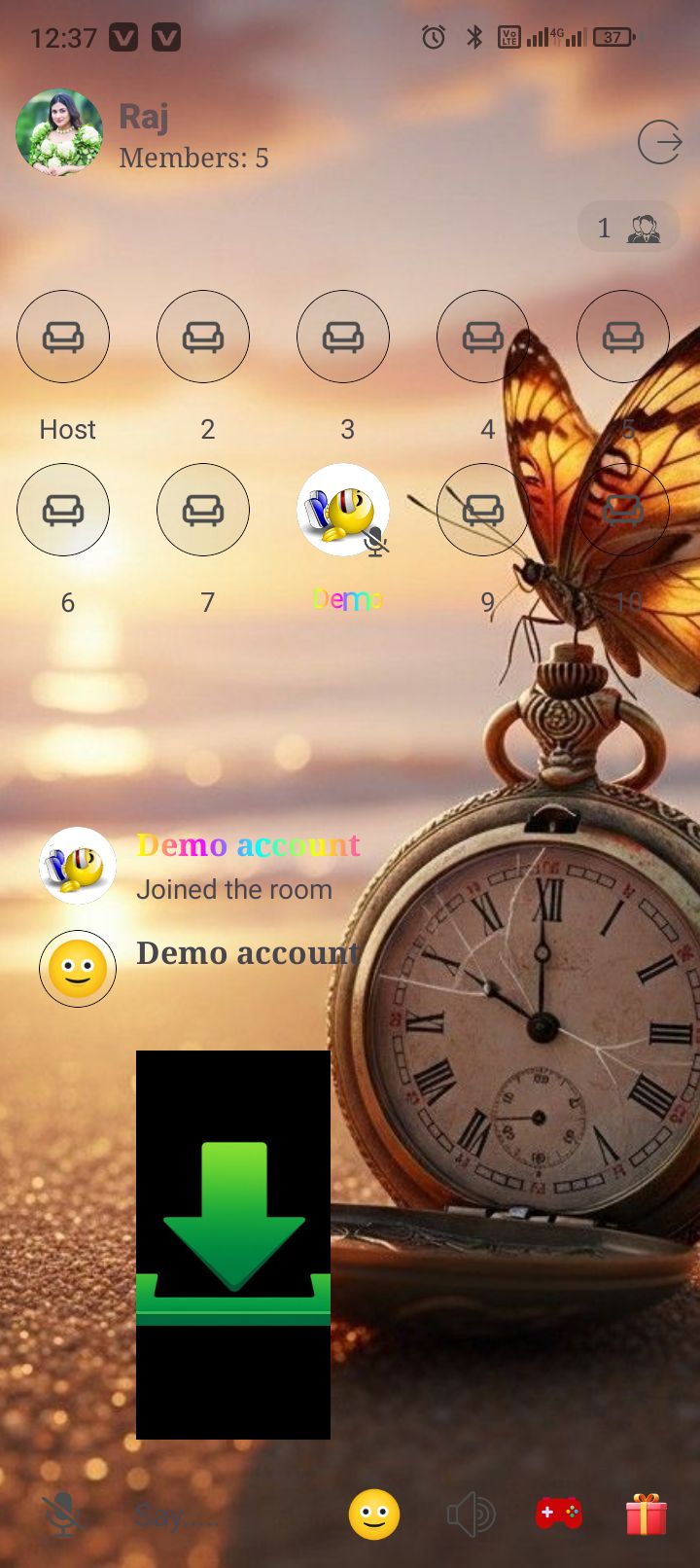The width and height of the screenshot is (700, 1568).
Task: Open the gift box panel
Action: click(x=646, y=1514)
